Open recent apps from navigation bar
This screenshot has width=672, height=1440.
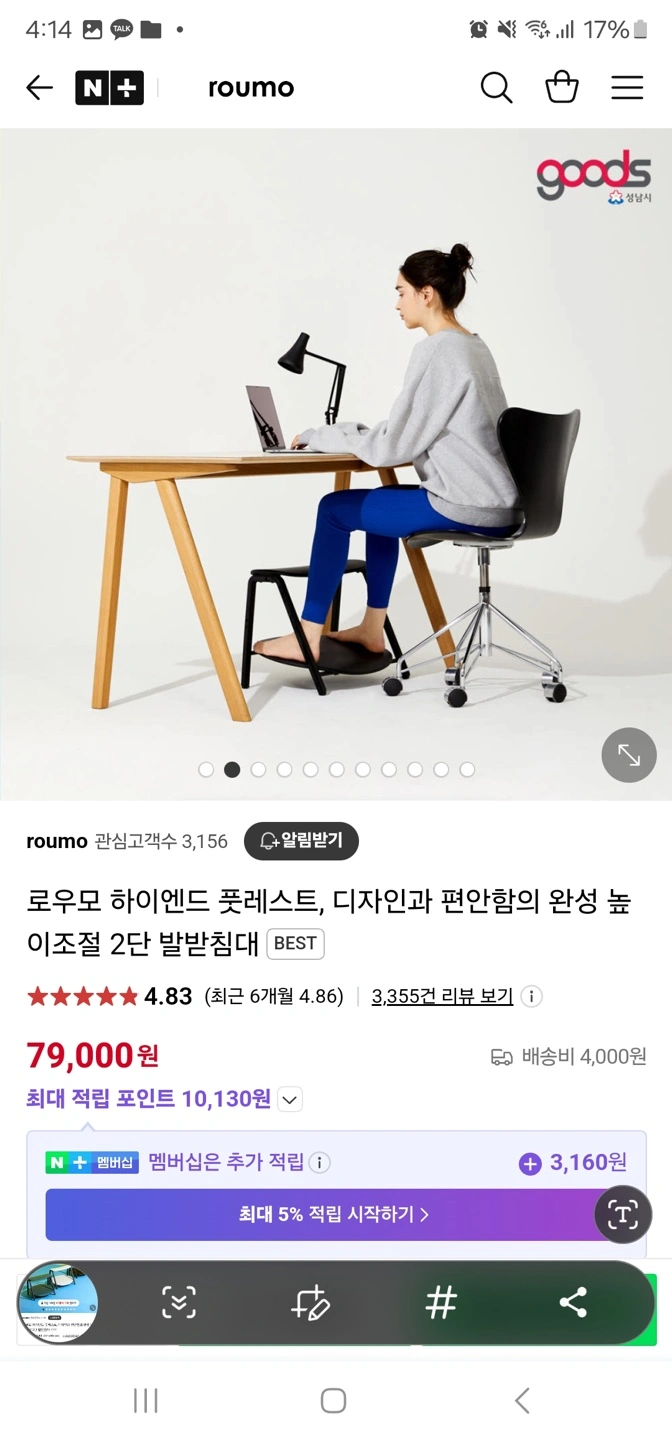tap(146, 1400)
